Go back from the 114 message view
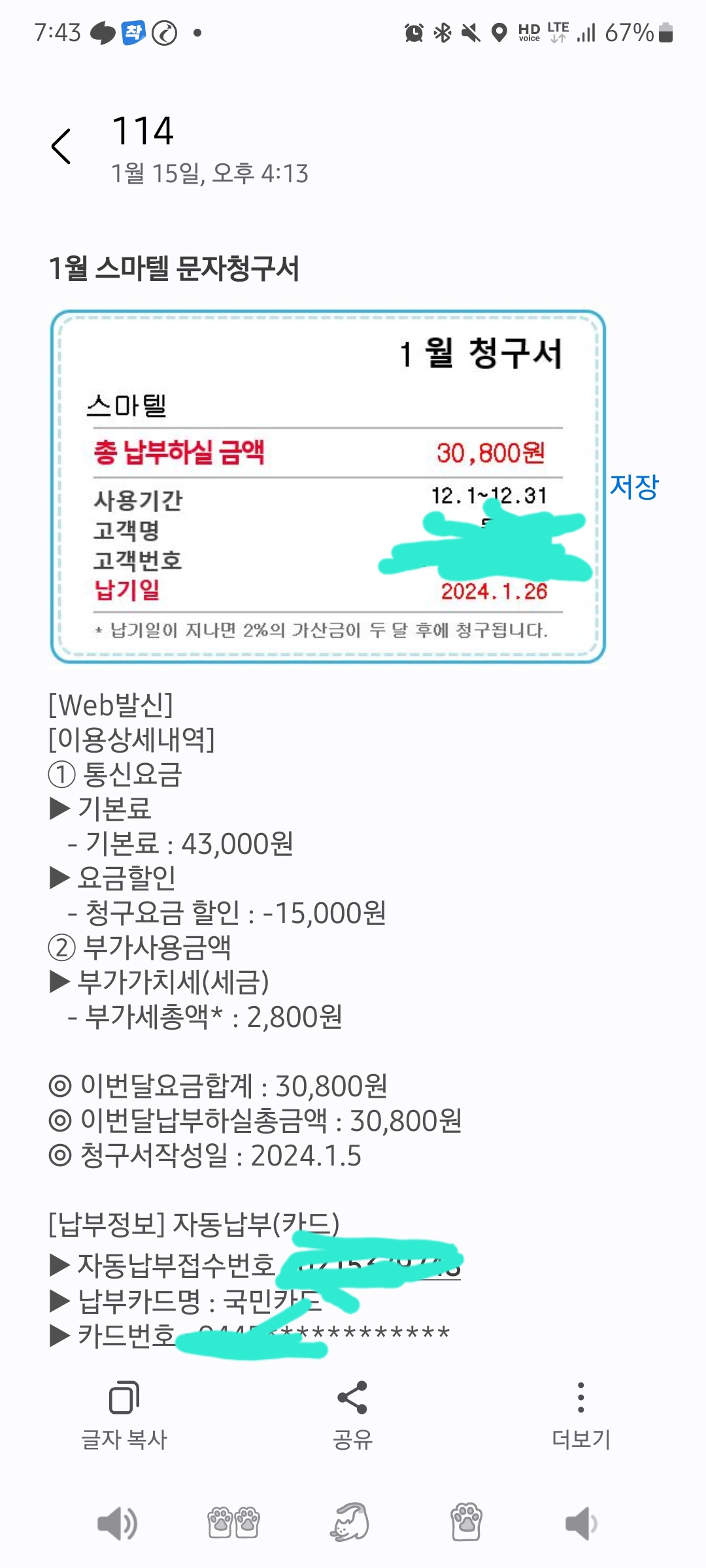This screenshot has height=1568, width=706. (61, 146)
